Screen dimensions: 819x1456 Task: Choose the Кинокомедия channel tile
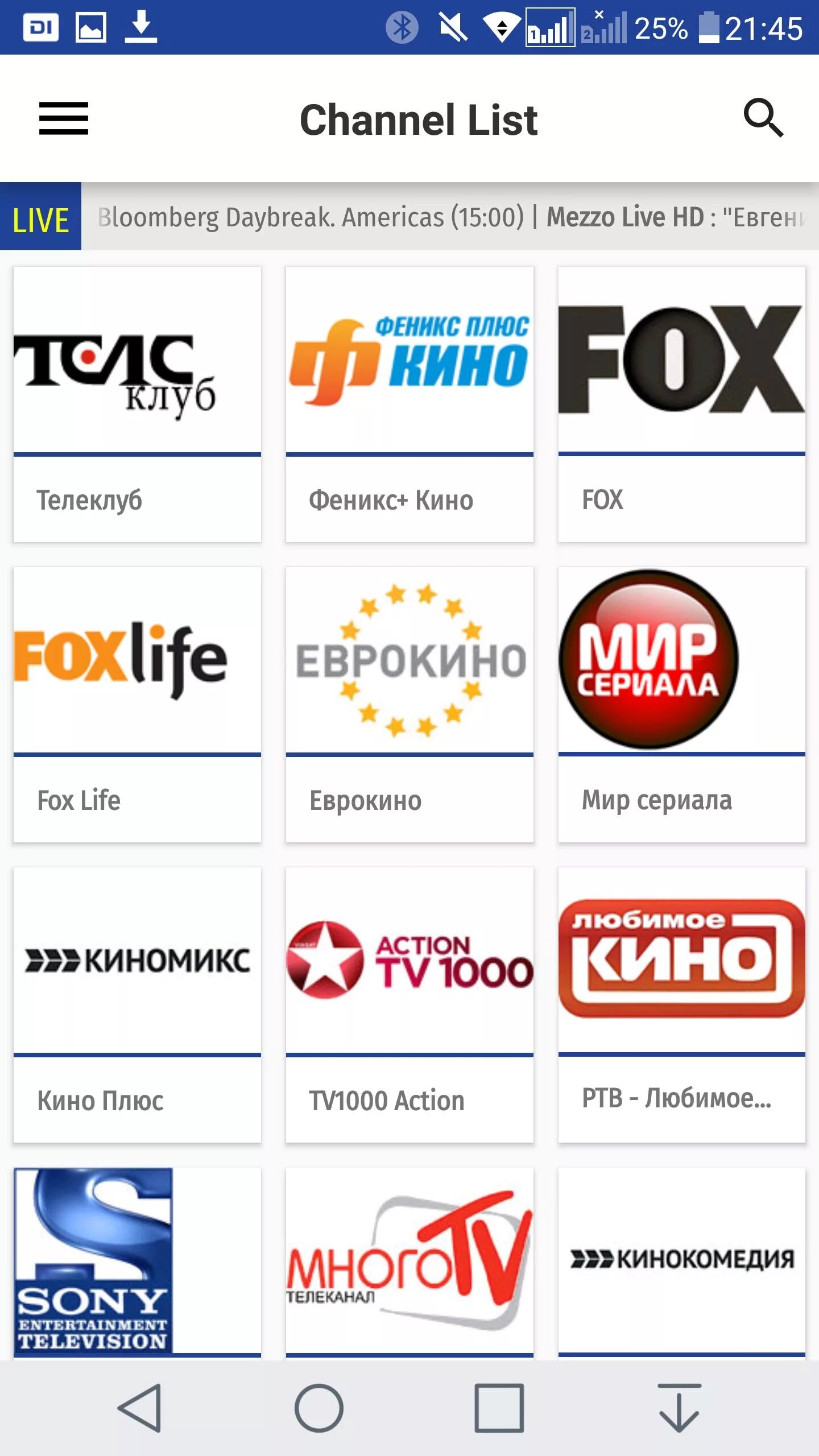coord(682,1263)
